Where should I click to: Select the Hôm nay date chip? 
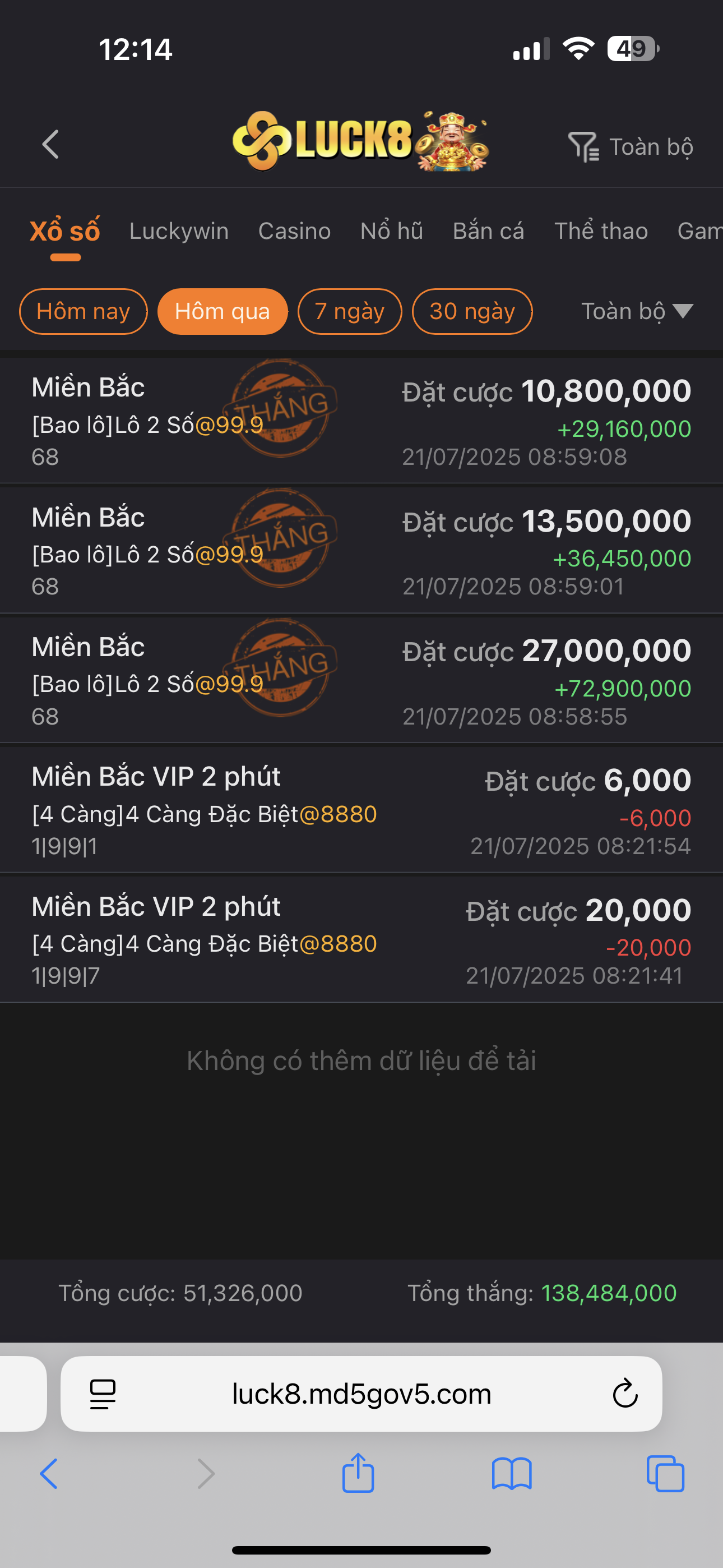(84, 312)
